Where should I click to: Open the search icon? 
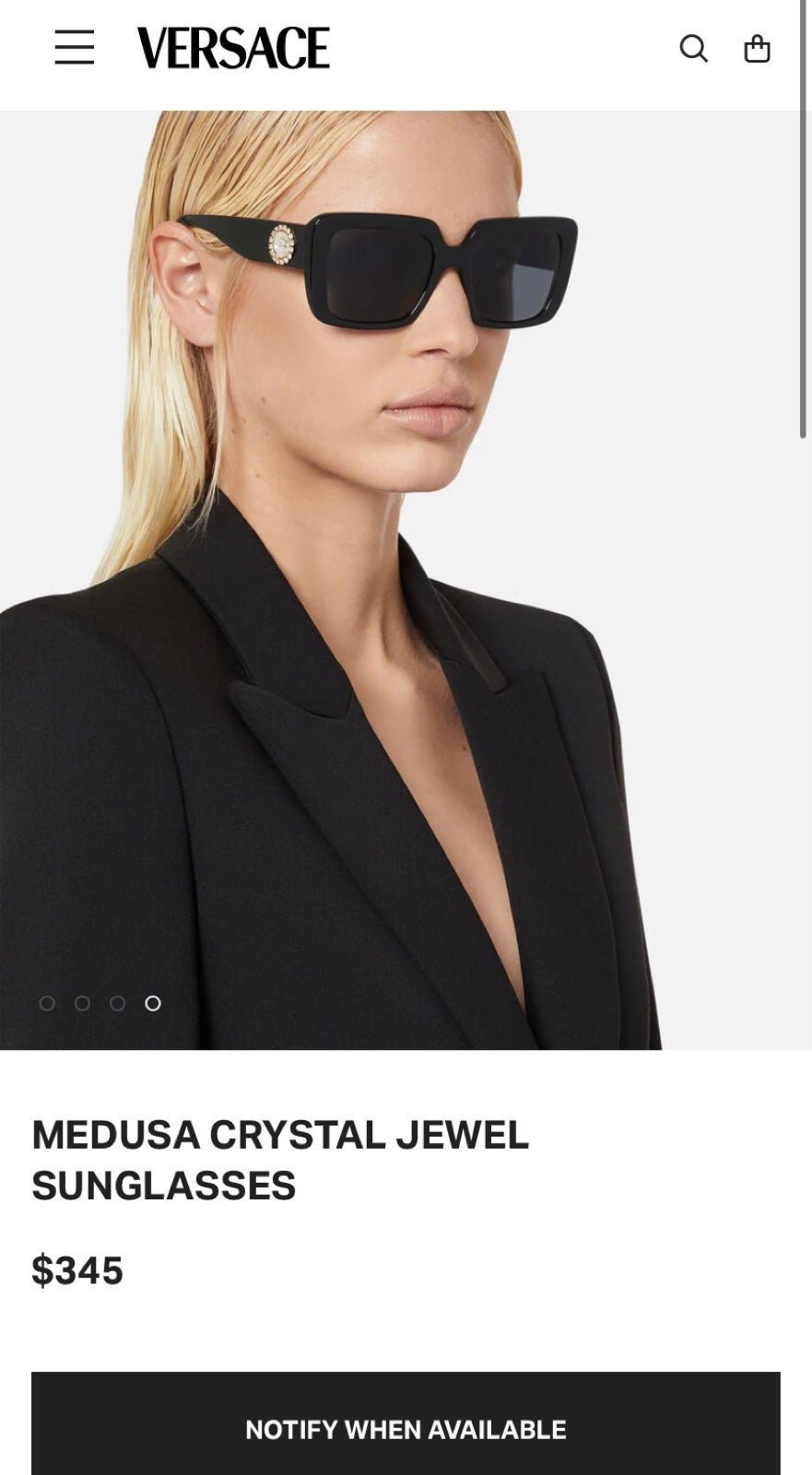click(x=693, y=48)
